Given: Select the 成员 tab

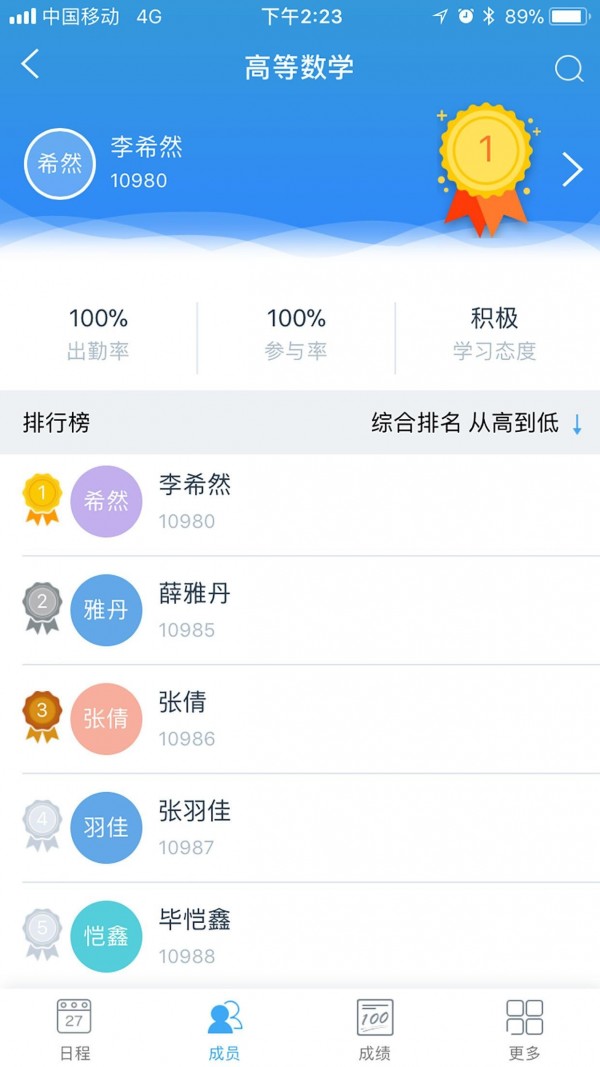Looking at the screenshot, I should (x=224, y=1028).
